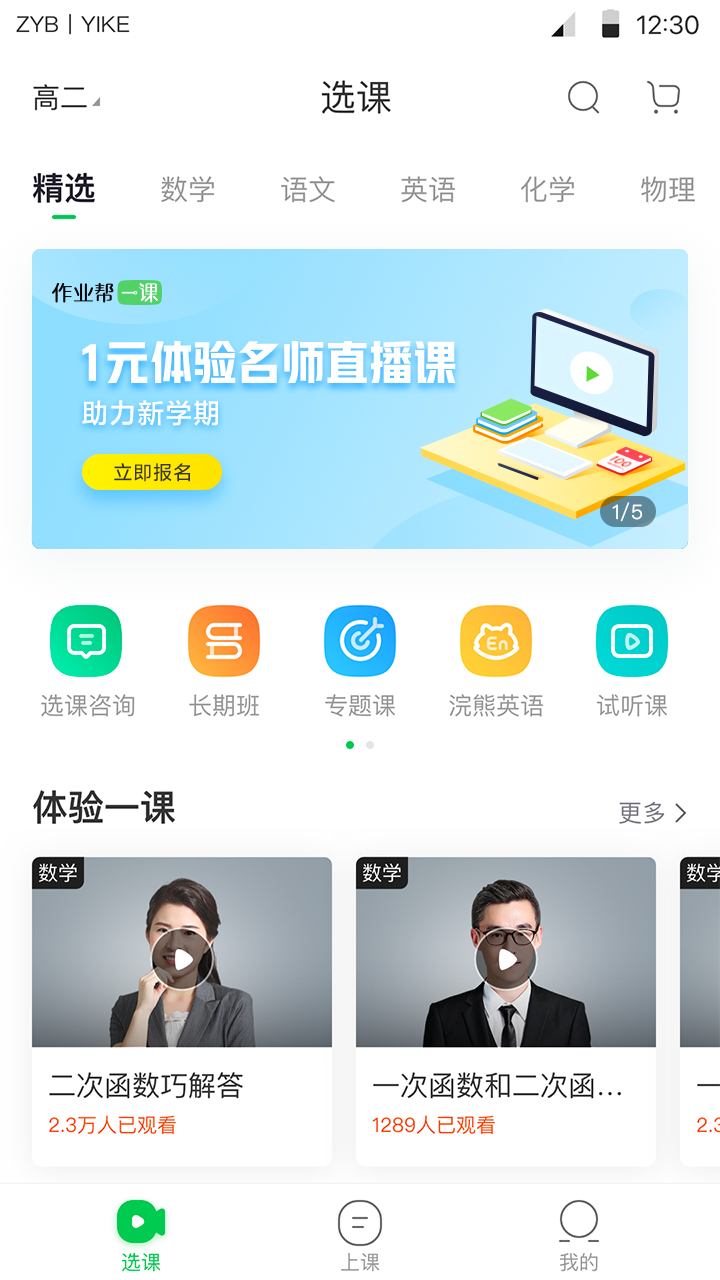This screenshot has width=720, height=1280.
Task: Switch to the 英语 tab
Action: click(x=427, y=189)
